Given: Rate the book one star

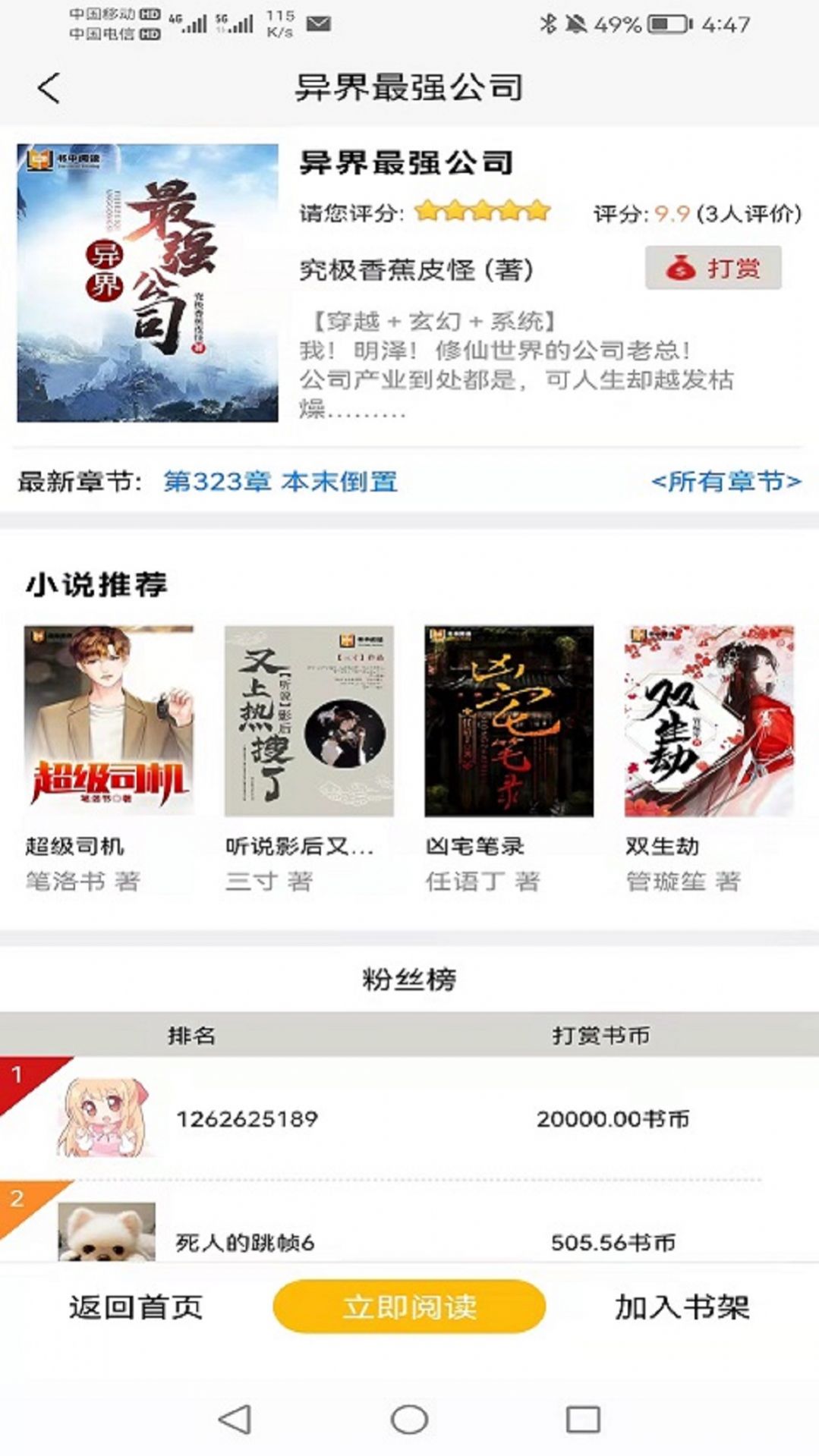Looking at the screenshot, I should tap(426, 211).
